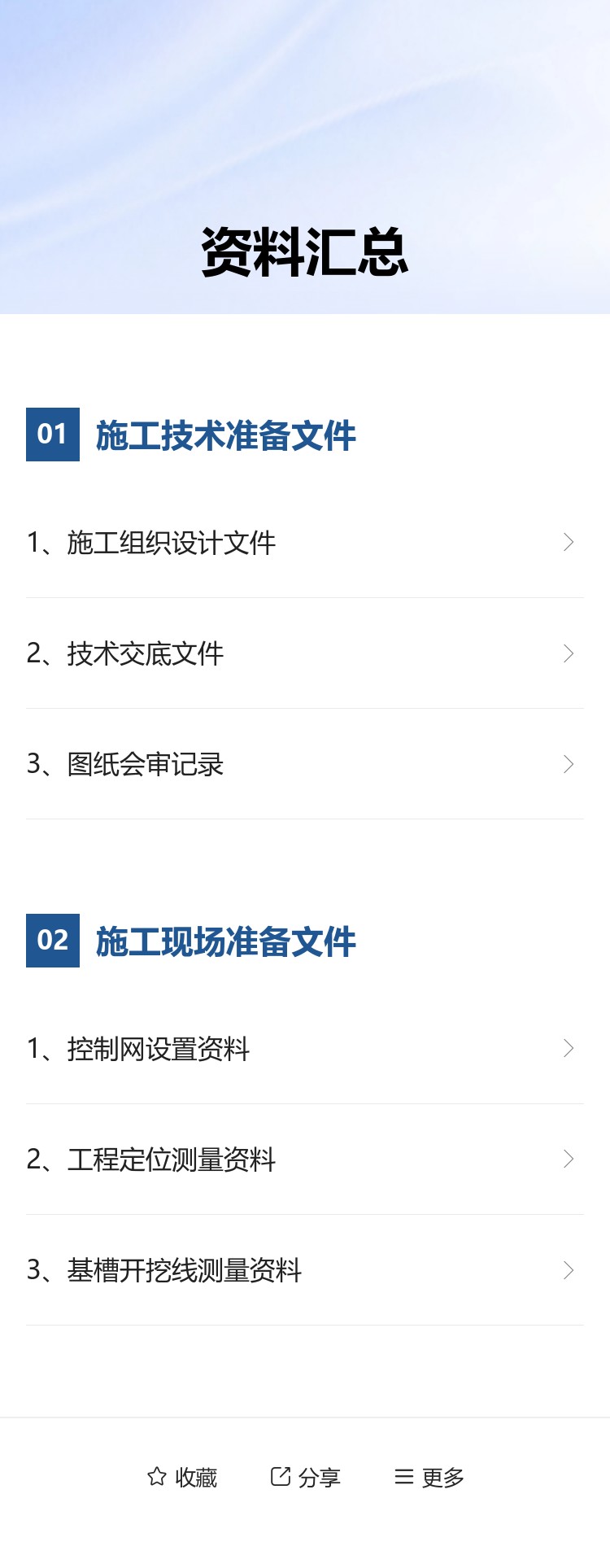Open 图纸会审记录 using the right arrow

568,764
